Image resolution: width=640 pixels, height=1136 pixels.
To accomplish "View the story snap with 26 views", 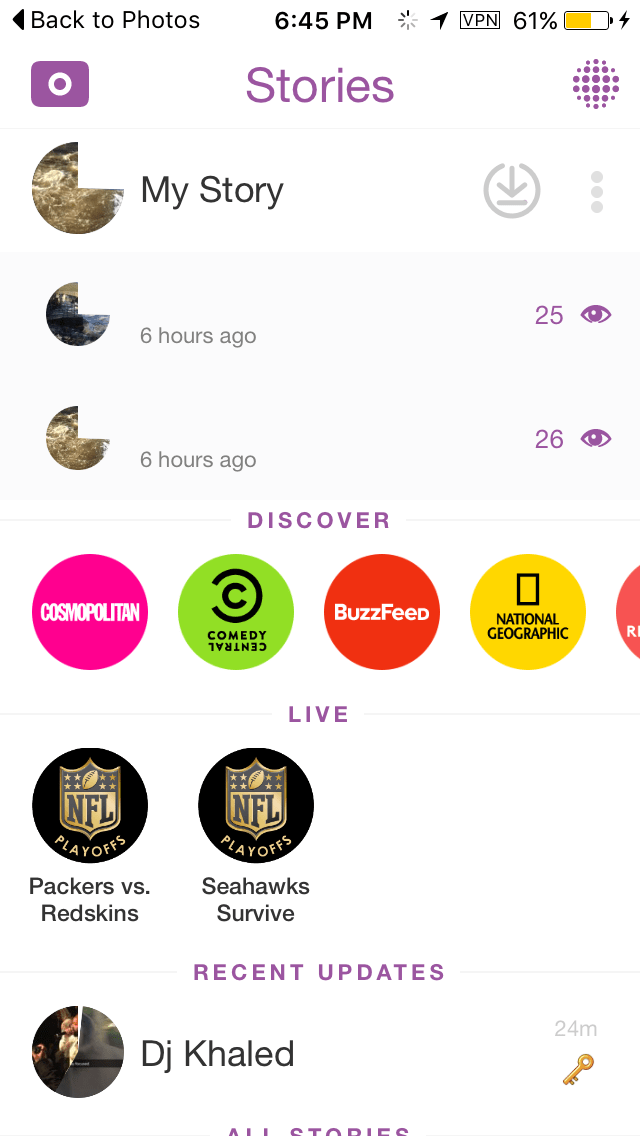I will (x=320, y=440).
